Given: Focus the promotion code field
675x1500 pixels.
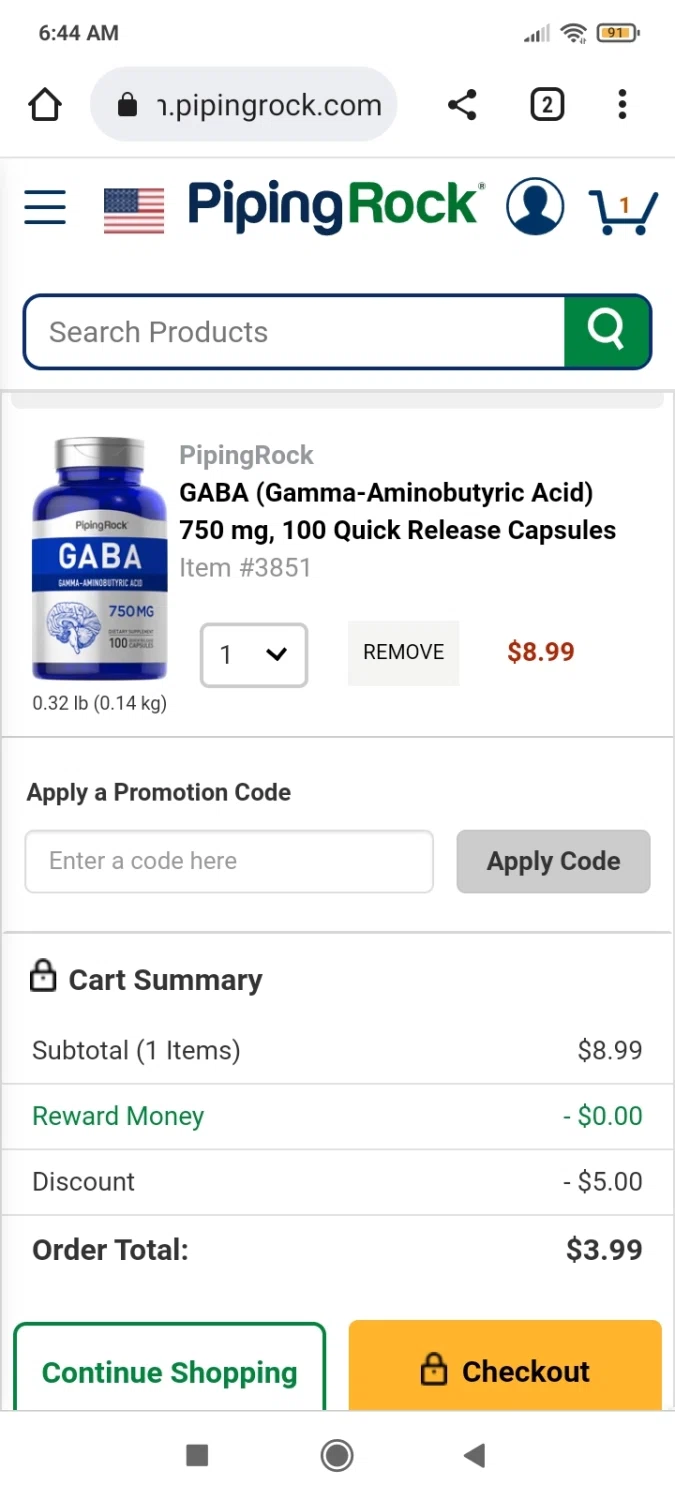Looking at the screenshot, I should coord(229,861).
